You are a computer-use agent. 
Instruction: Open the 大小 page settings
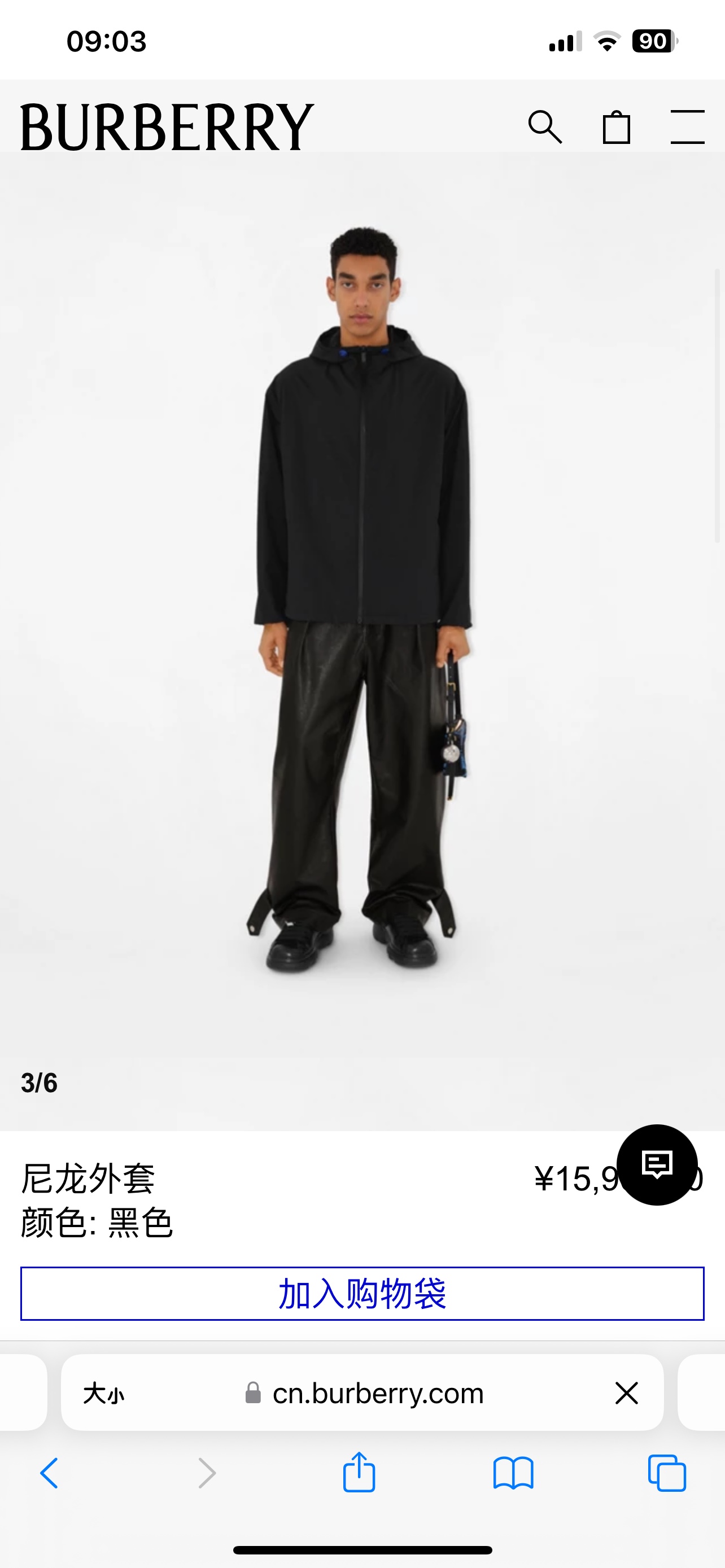[103, 1392]
